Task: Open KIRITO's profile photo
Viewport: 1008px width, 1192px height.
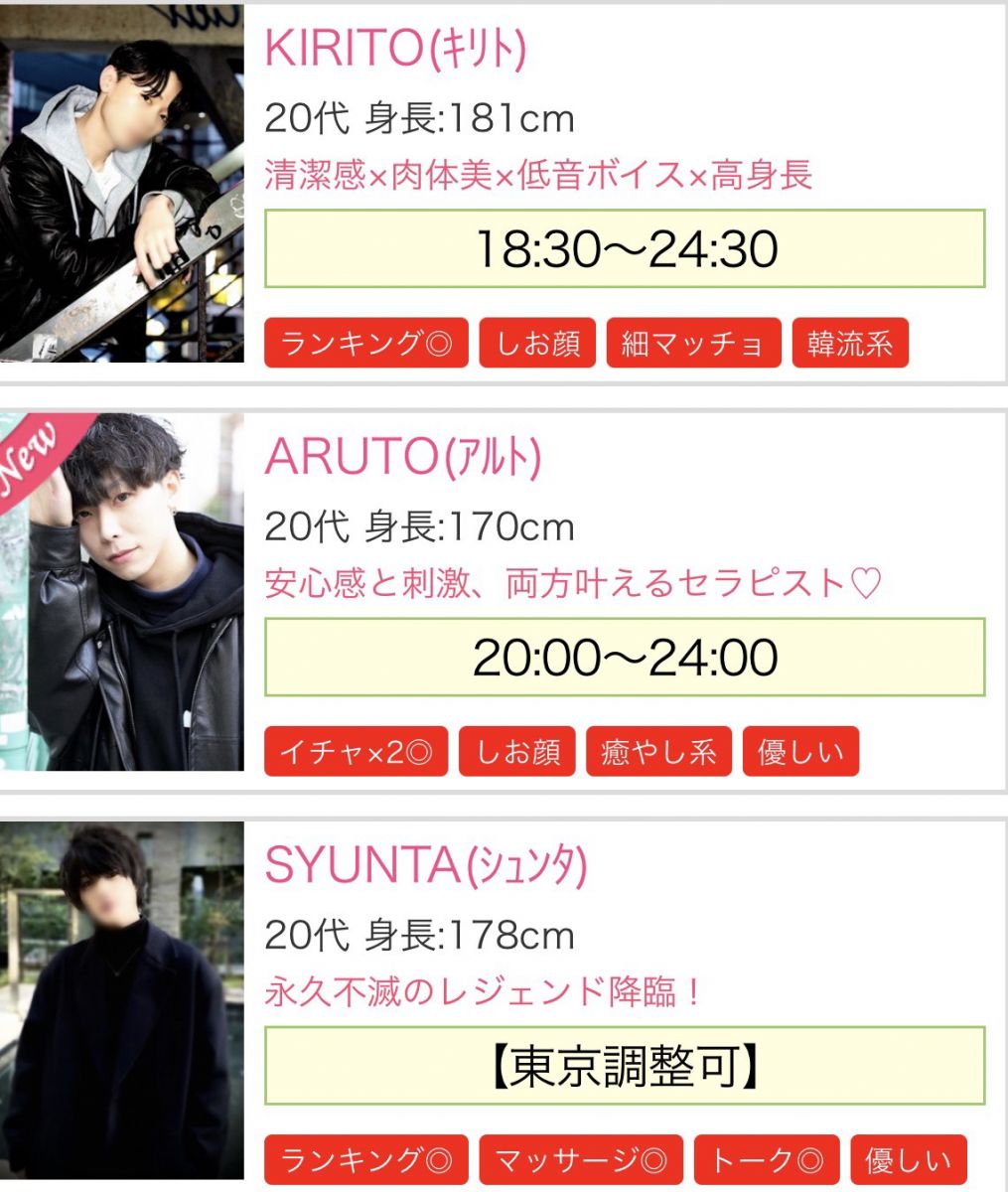Action: point(121,184)
